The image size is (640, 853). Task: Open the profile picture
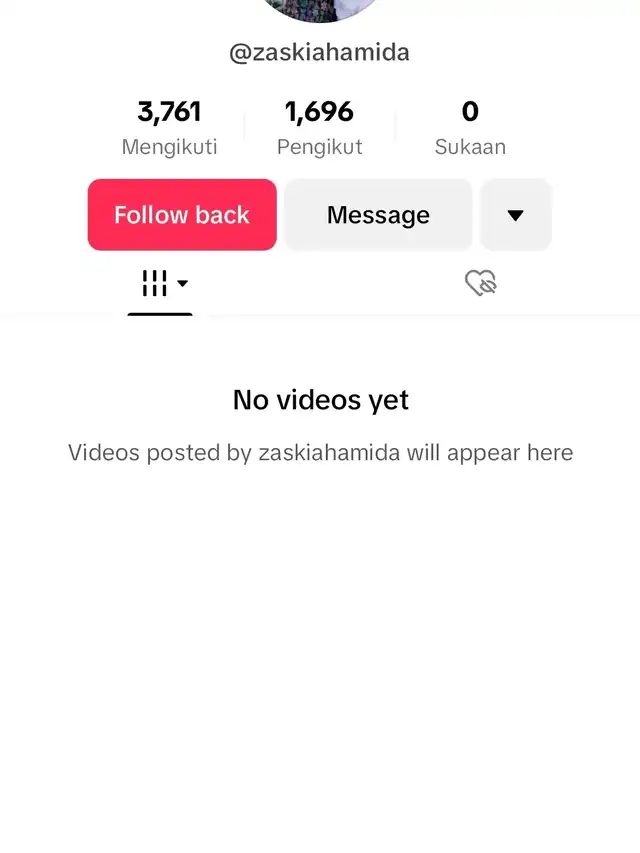pyautogui.click(x=319, y=8)
